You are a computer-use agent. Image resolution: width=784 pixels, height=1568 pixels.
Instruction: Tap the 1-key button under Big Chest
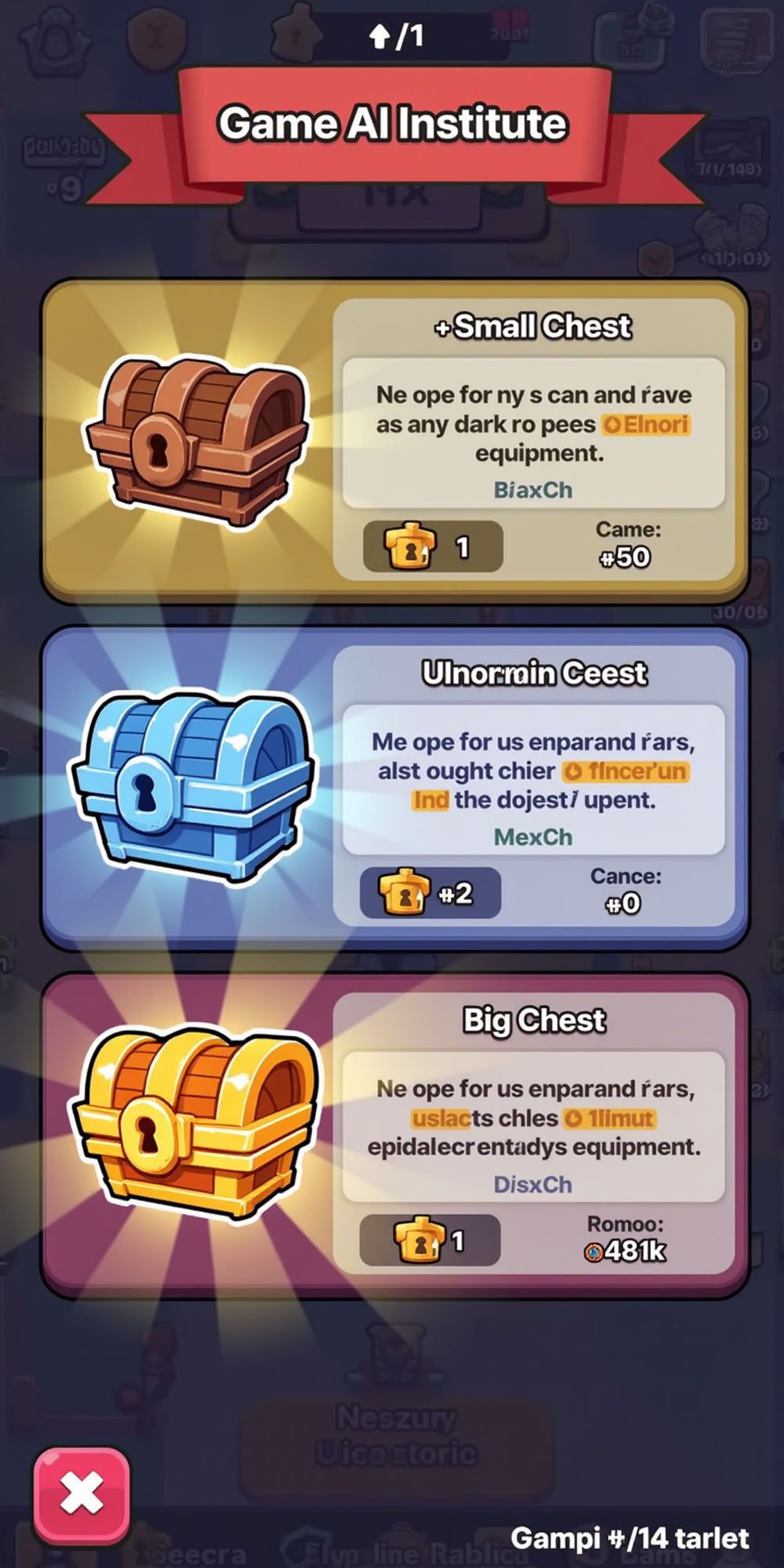tap(430, 1240)
